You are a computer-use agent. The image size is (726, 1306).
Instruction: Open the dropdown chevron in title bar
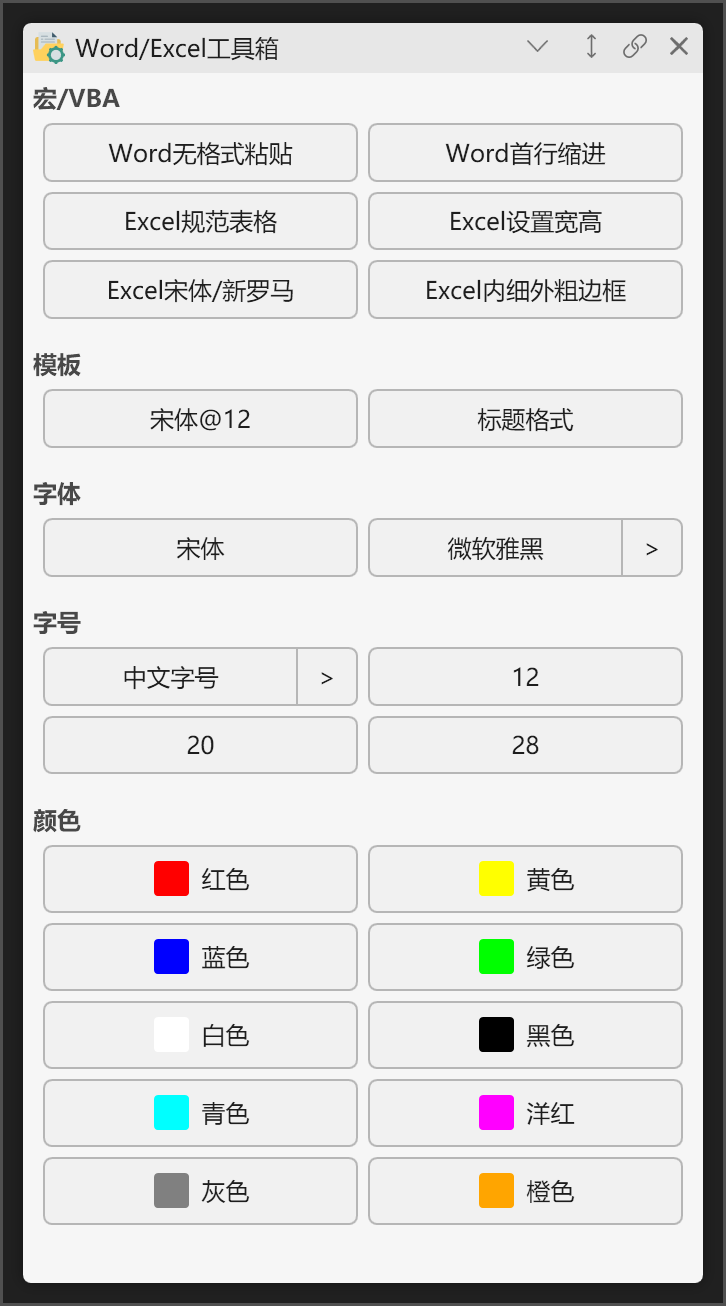[538, 46]
